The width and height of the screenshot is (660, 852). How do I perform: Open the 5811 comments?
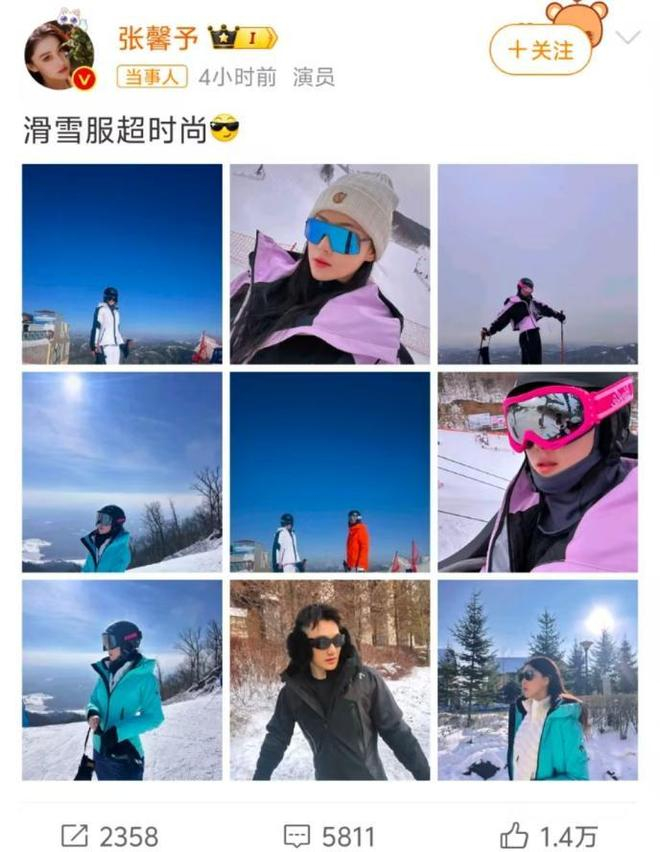pyautogui.click(x=328, y=835)
